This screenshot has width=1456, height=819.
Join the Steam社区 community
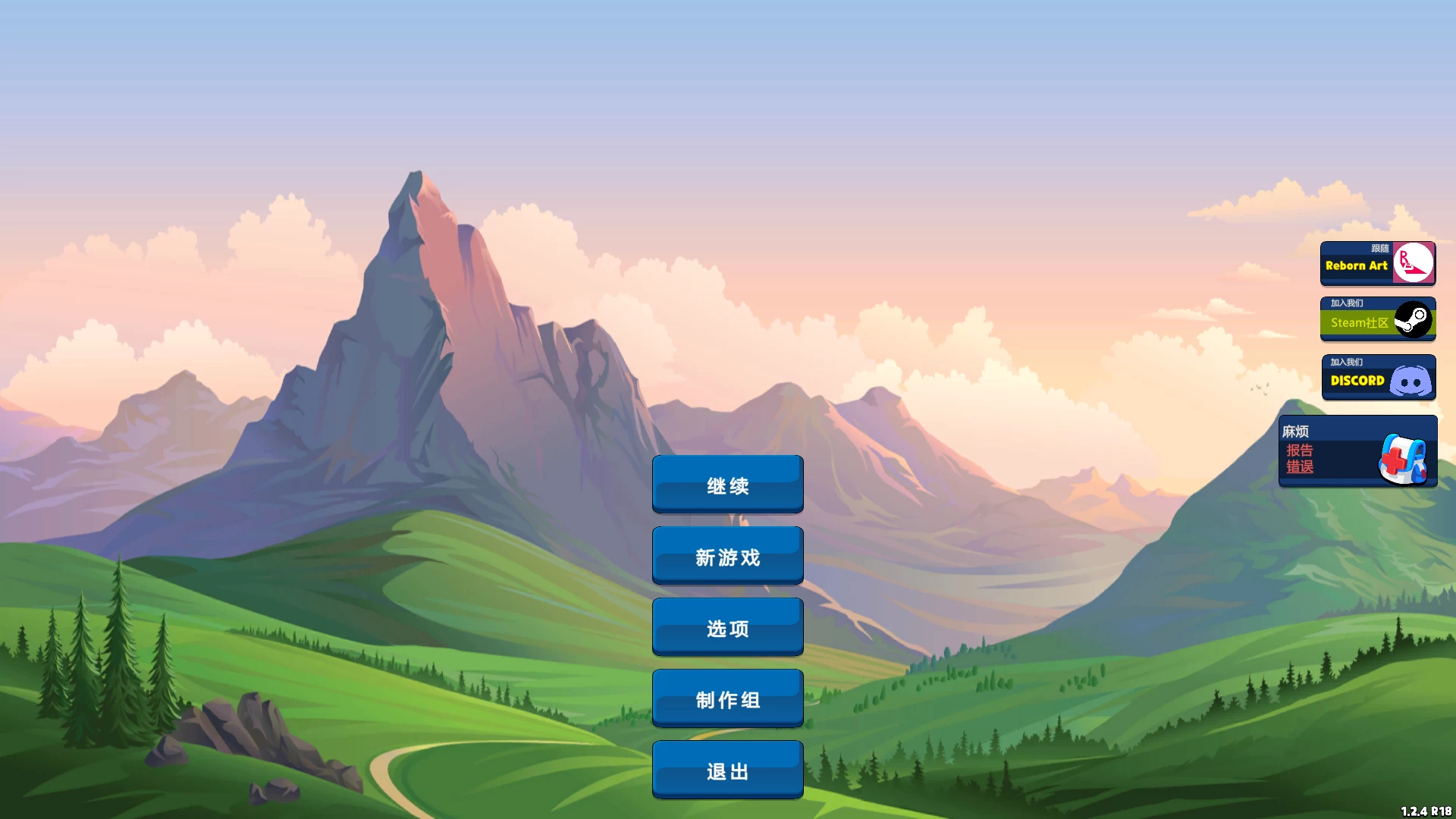tap(1377, 319)
